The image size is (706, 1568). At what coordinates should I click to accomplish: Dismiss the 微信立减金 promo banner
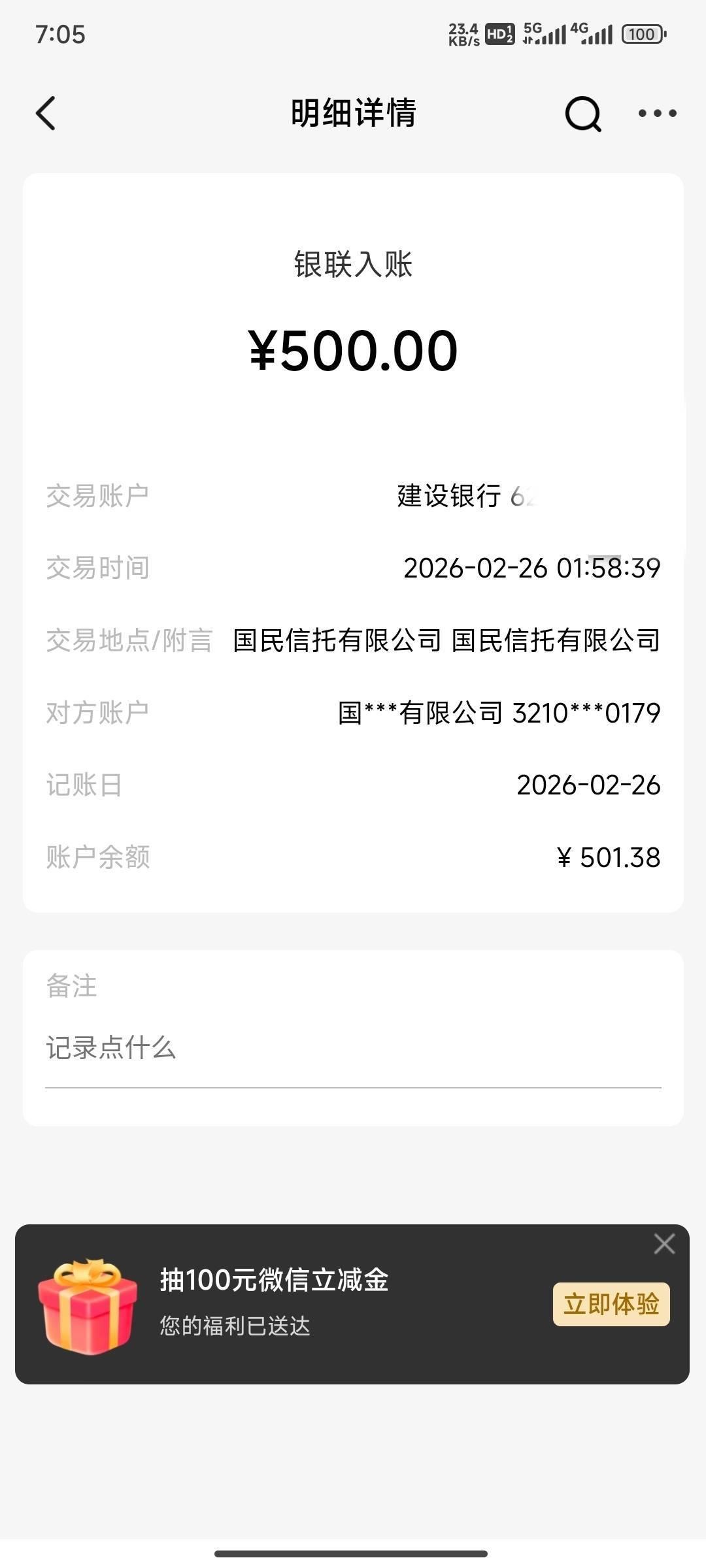[x=664, y=1244]
